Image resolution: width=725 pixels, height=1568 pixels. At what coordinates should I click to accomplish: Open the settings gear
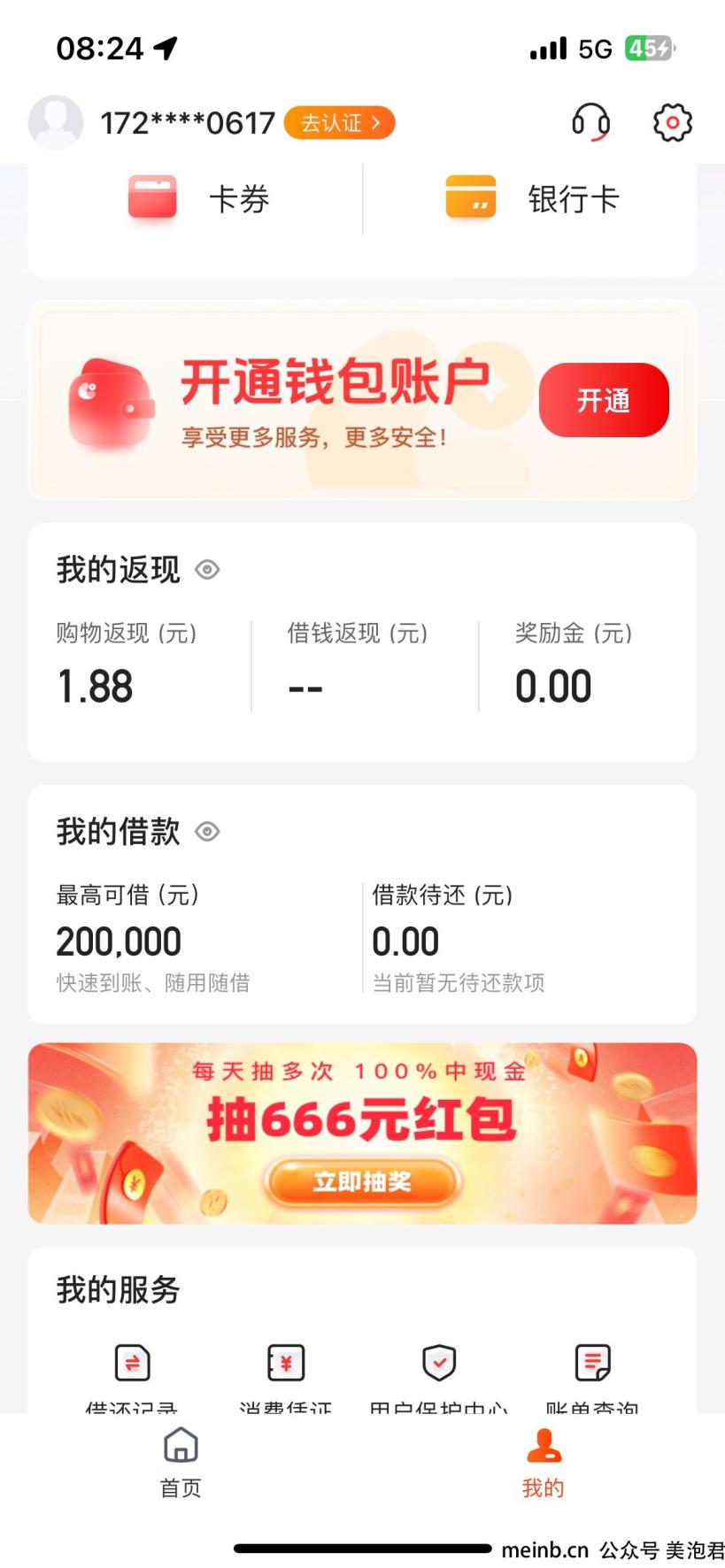[672, 122]
